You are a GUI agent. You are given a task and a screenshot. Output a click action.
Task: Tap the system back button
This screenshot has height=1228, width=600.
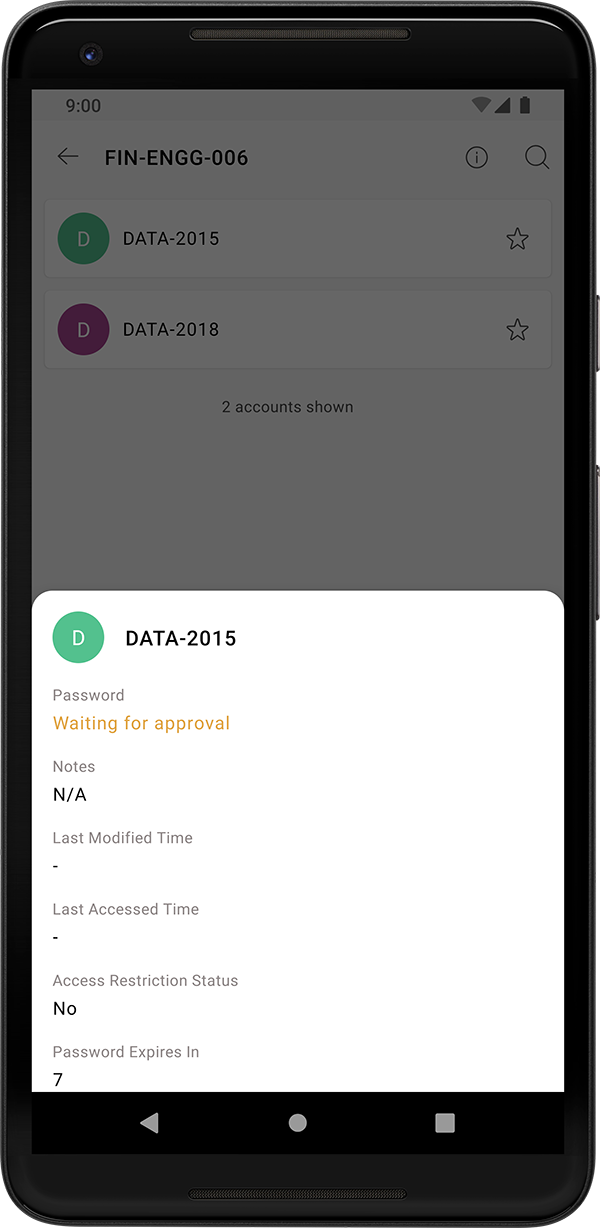pyautogui.click(x=149, y=1123)
